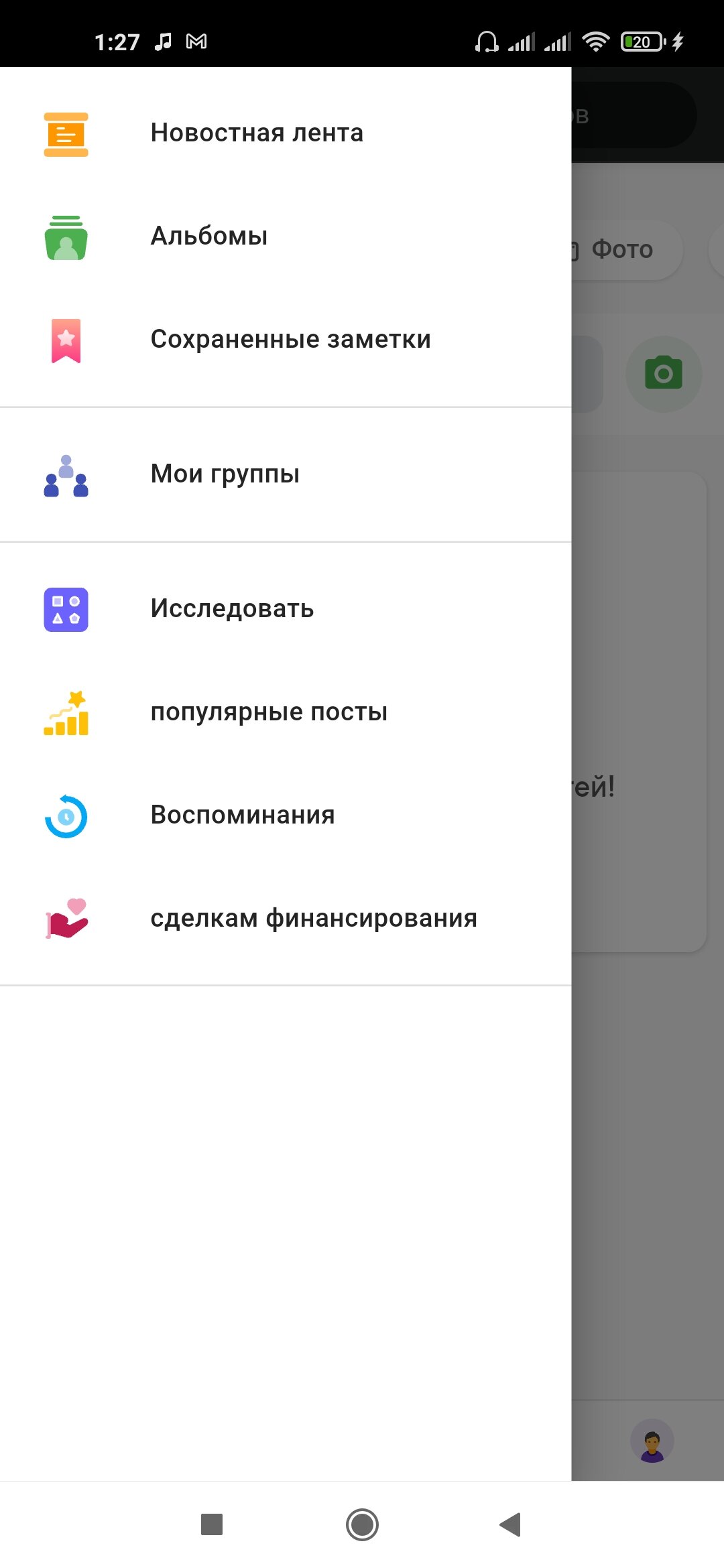Go to the system home screen
Screen dimensions: 724x1568
pyautogui.click(x=362, y=1524)
